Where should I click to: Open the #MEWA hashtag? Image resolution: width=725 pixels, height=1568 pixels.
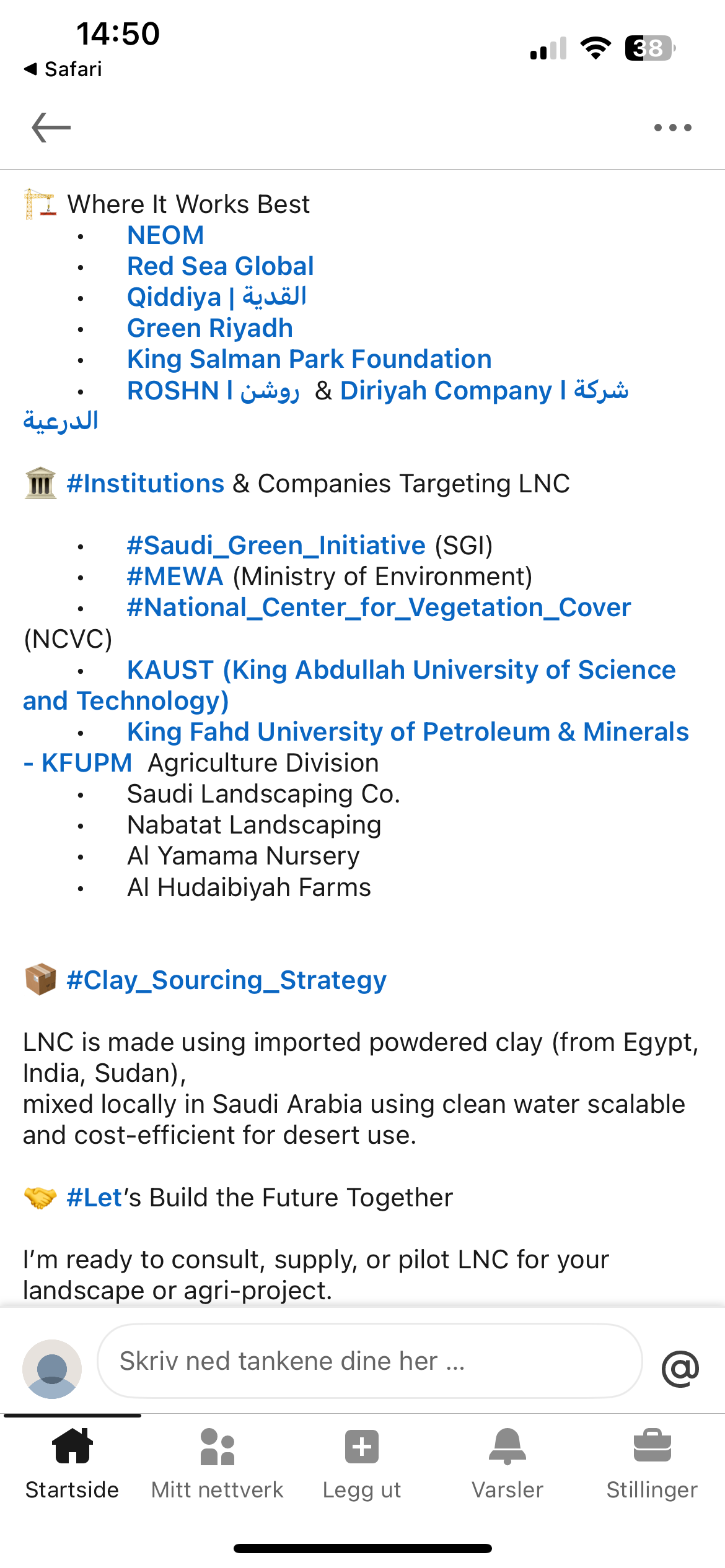point(175,577)
